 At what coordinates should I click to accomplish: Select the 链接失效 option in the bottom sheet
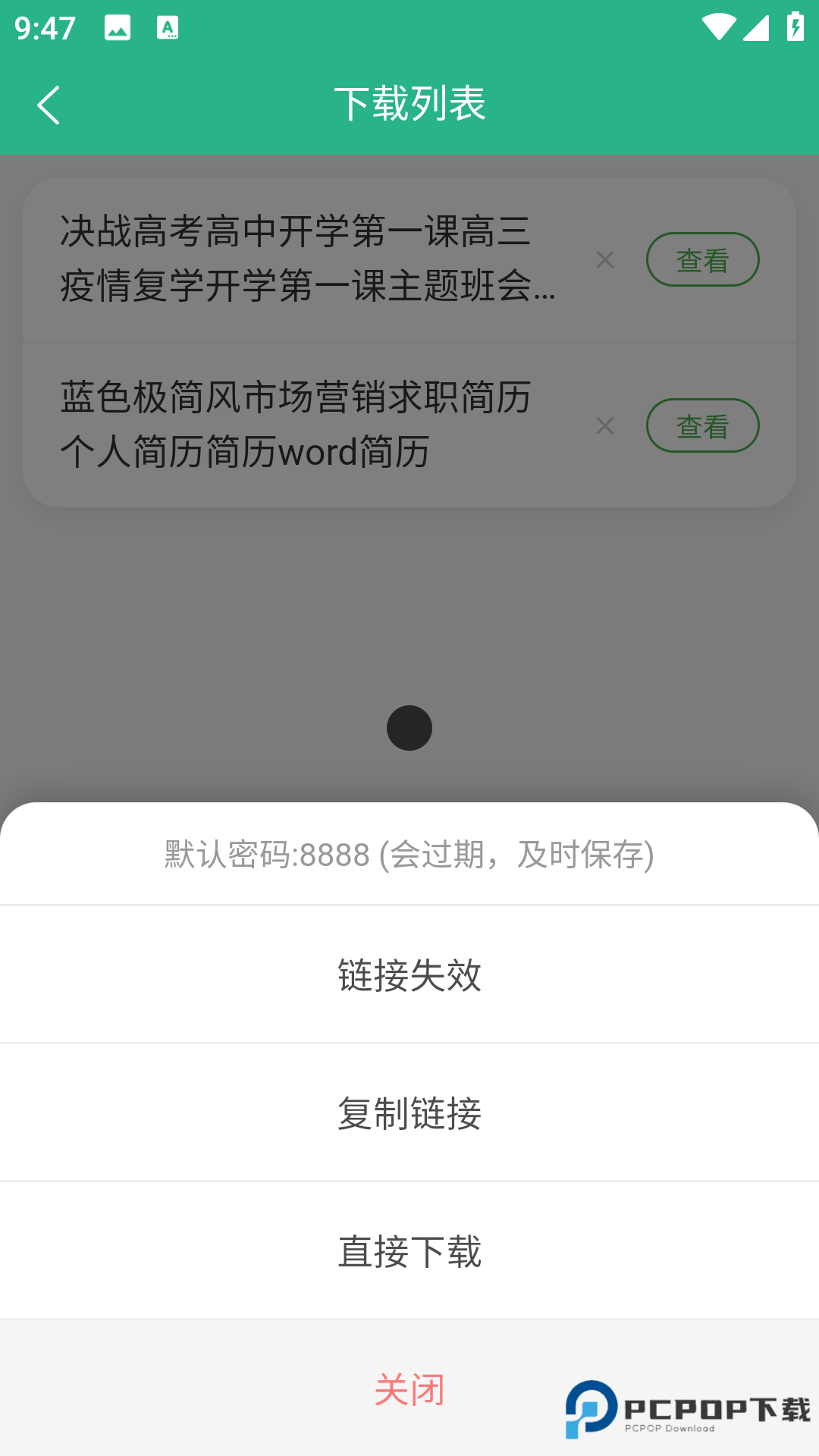pyautogui.click(x=409, y=977)
